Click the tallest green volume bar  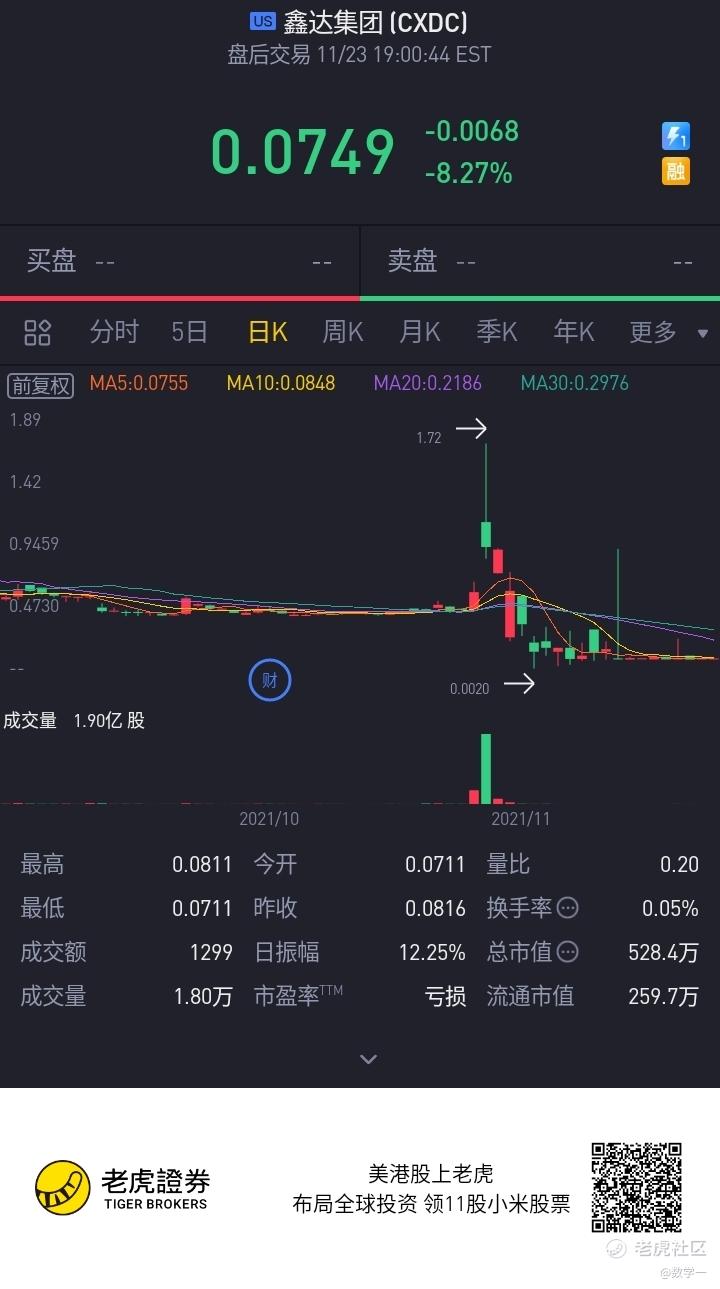486,770
